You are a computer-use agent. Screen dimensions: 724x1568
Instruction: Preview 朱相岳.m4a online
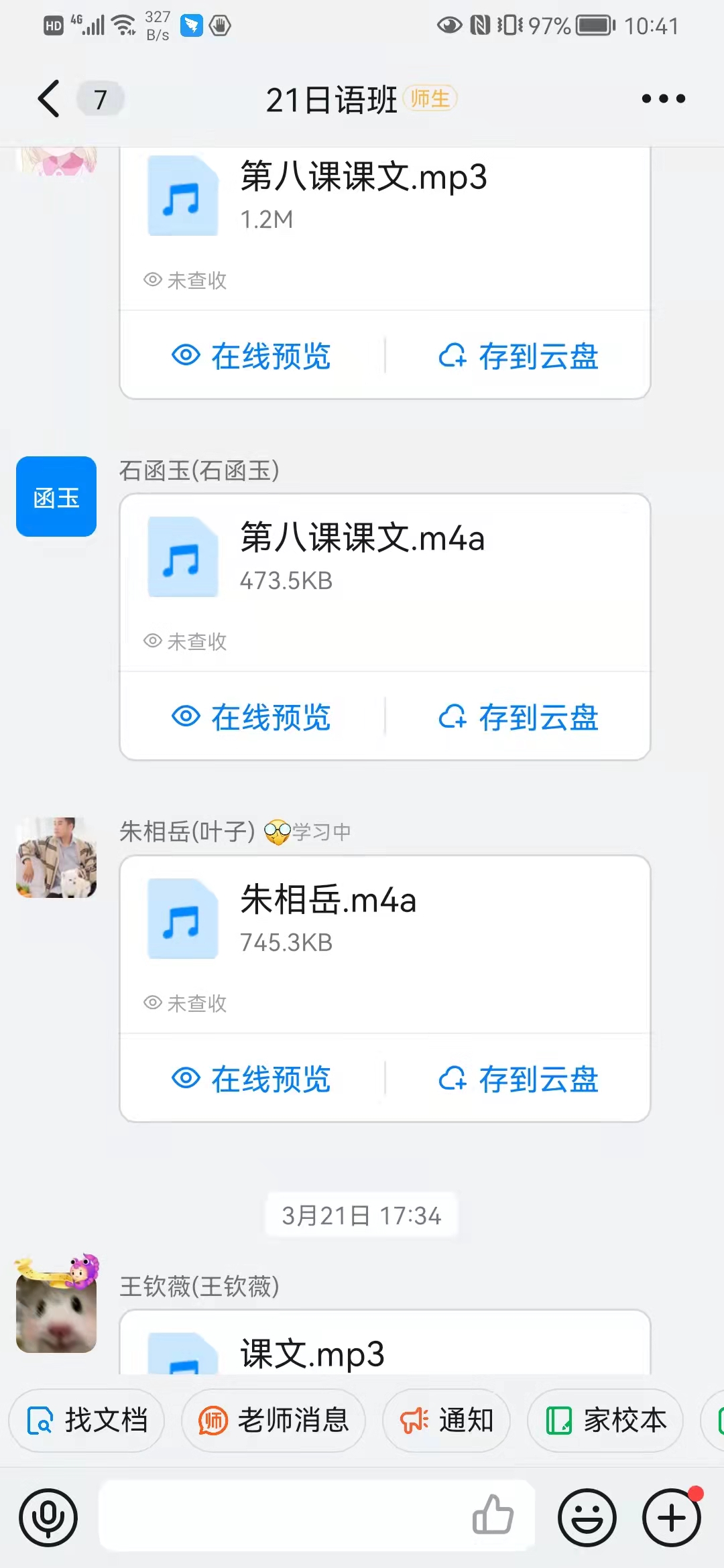click(x=252, y=1079)
